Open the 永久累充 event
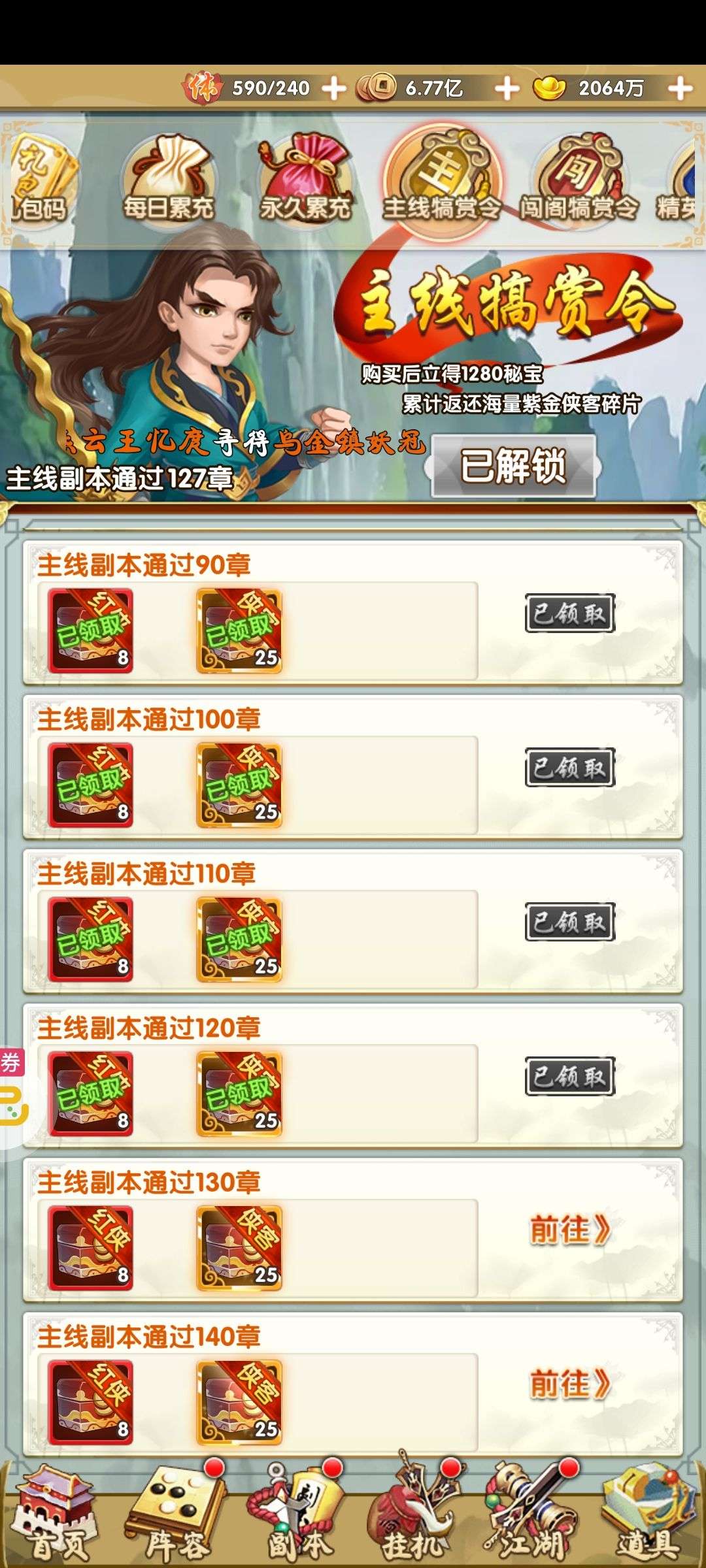The image size is (706, 1568). coord(305,178)
